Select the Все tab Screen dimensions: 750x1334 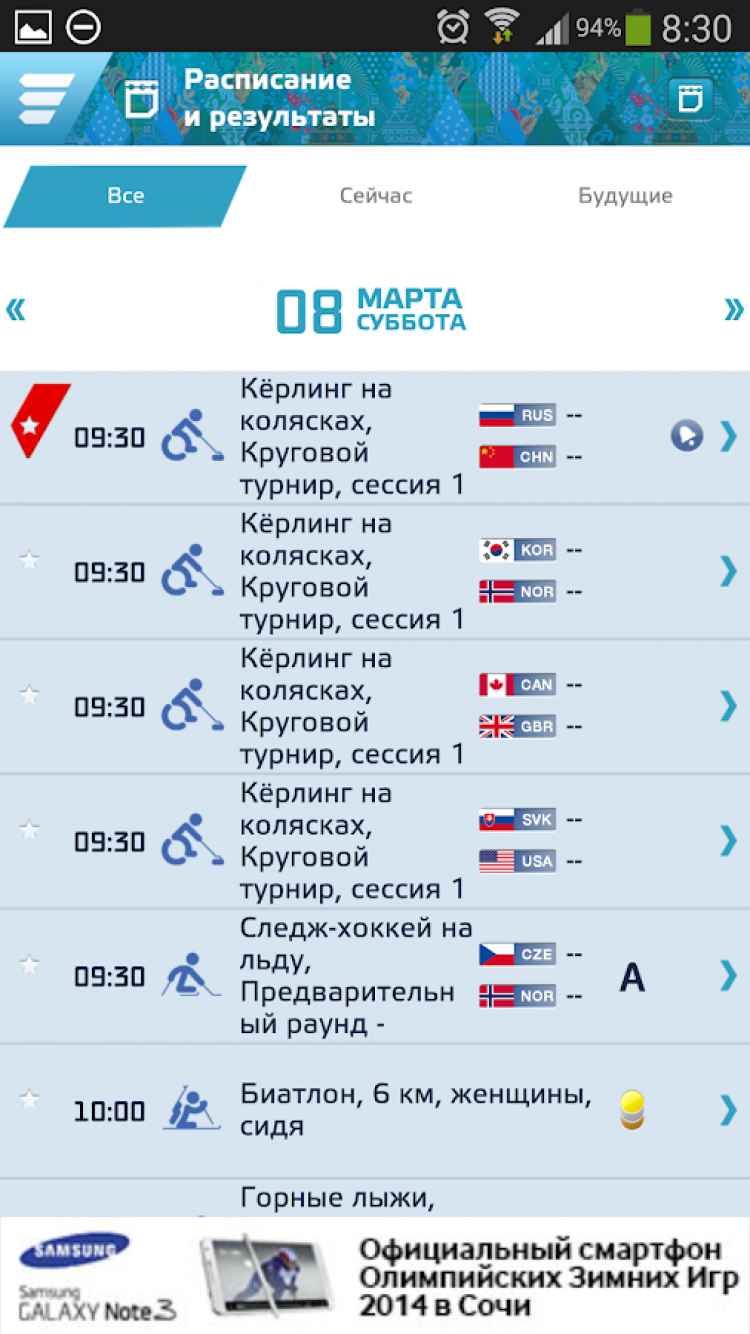(x=125, y=196)
